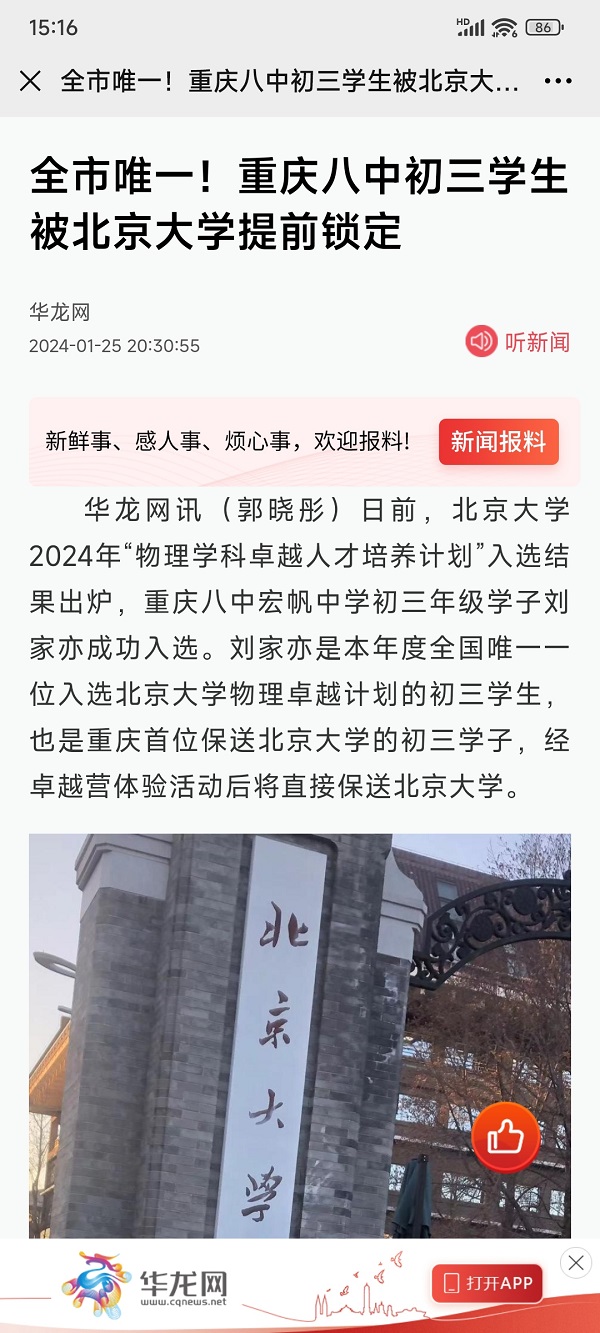Like the article with the thumbs-up button
Viewport: 600px width, 1333px height.
(506, 1137)
